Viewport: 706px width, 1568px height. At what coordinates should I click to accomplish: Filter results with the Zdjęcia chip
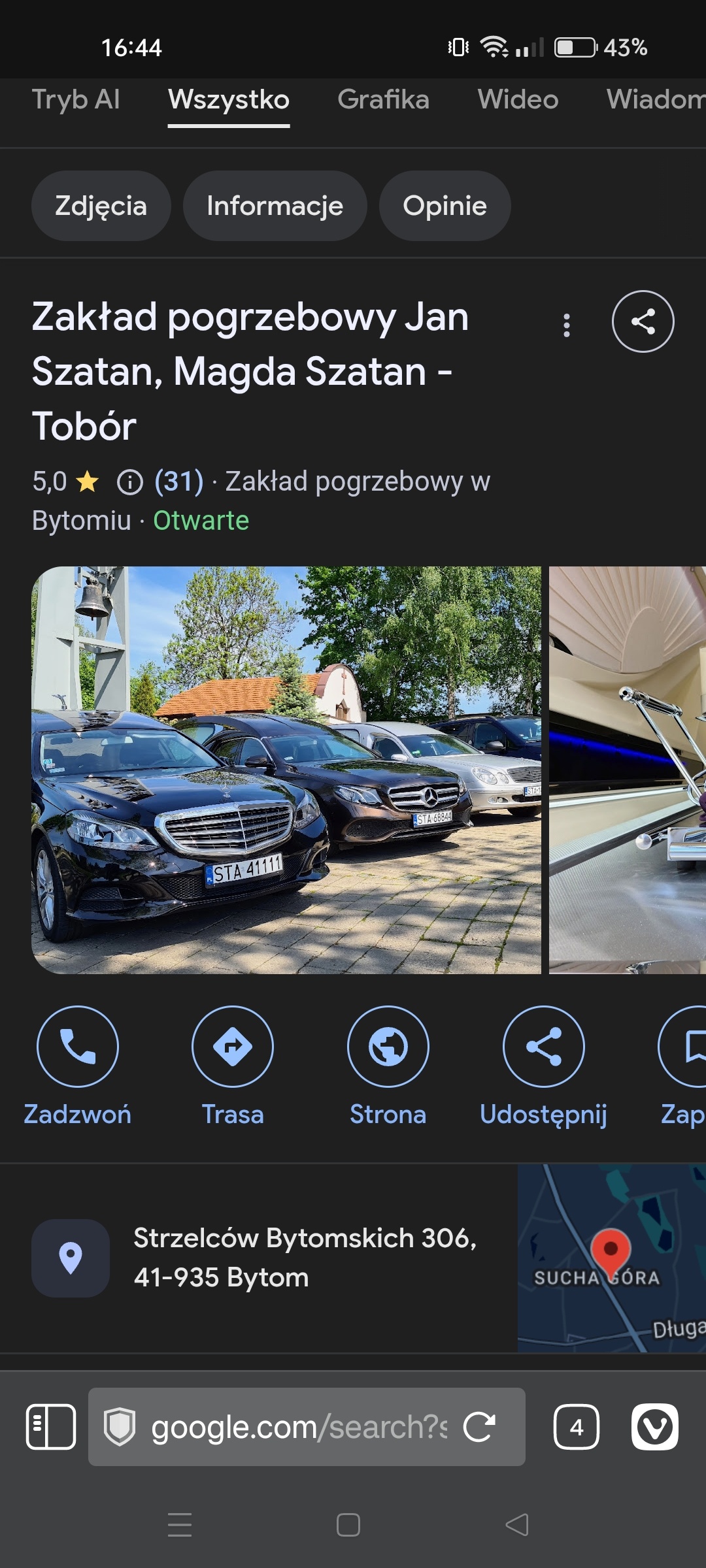(x=101, y=206)
